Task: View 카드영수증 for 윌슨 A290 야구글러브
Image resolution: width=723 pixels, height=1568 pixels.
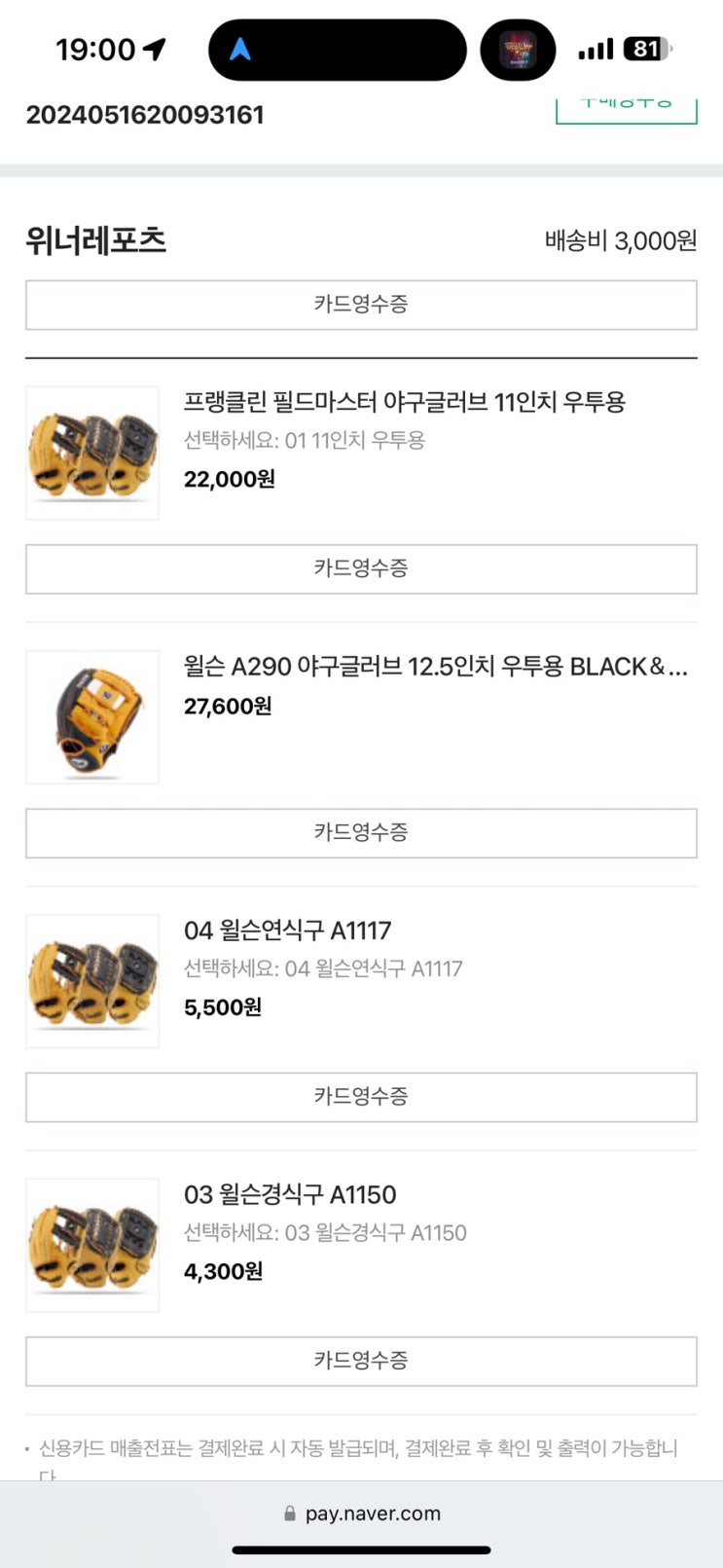Action: point(361,833)
